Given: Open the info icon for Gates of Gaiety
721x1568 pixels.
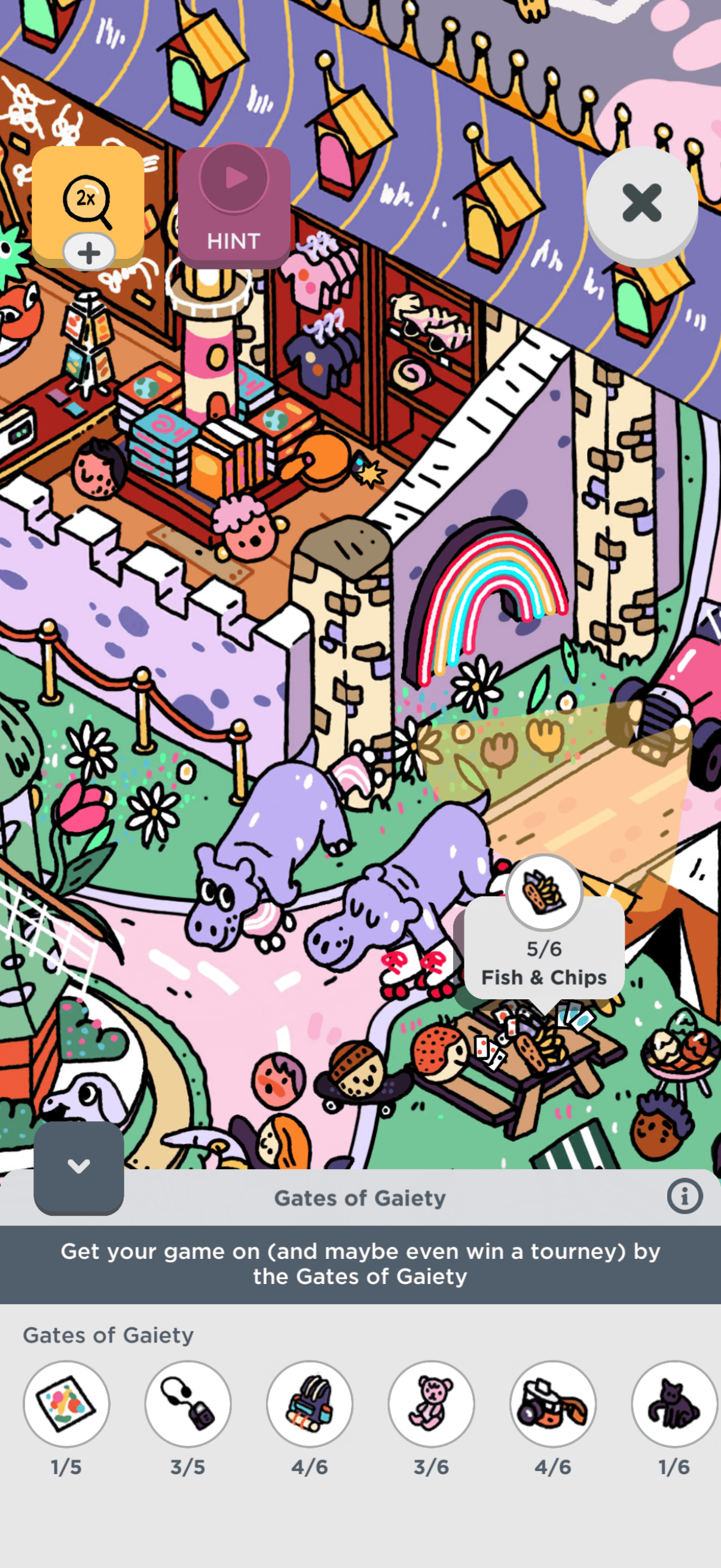Looking at the screenshot, I should point(685,1197).
